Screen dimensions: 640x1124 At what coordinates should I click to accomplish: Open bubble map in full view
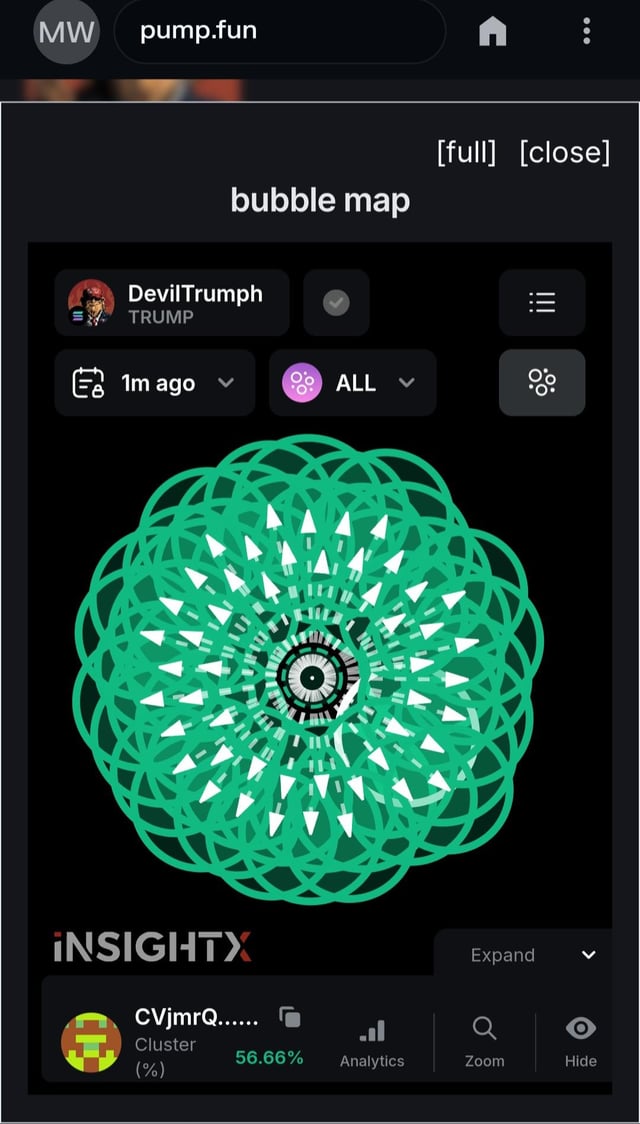(466, 152)
